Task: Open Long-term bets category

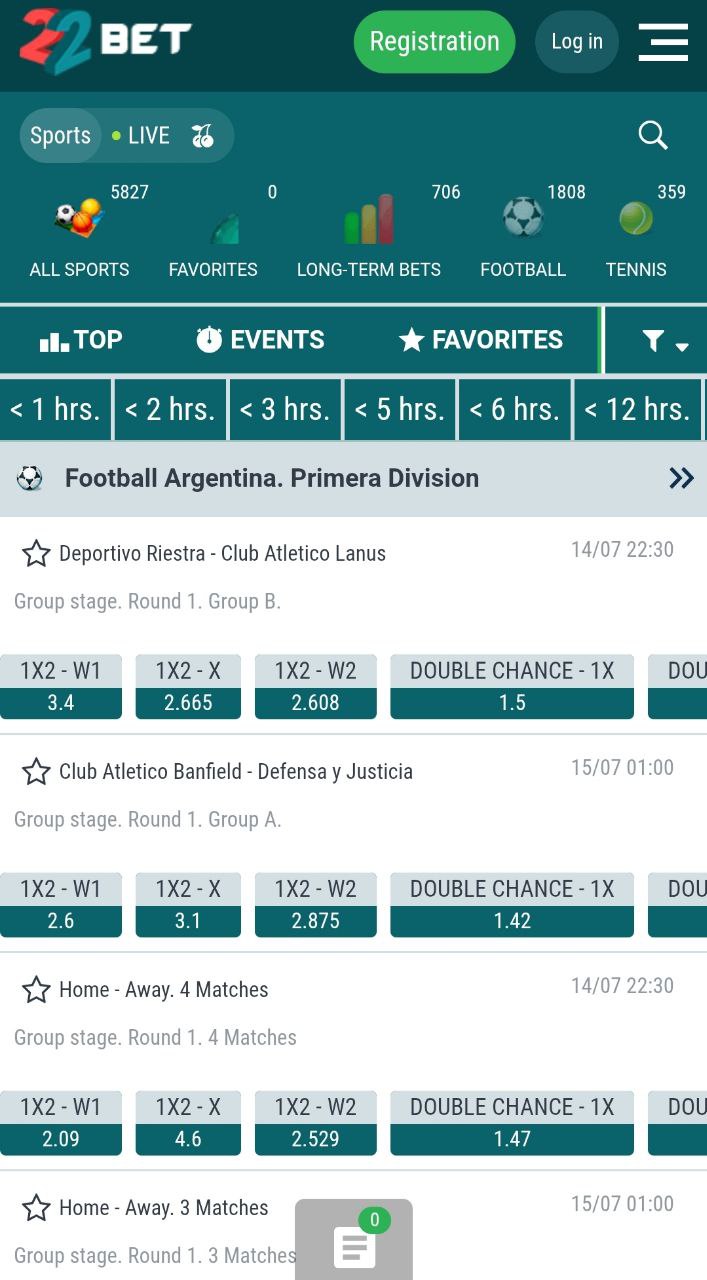Action: click(x=369, y=232)
